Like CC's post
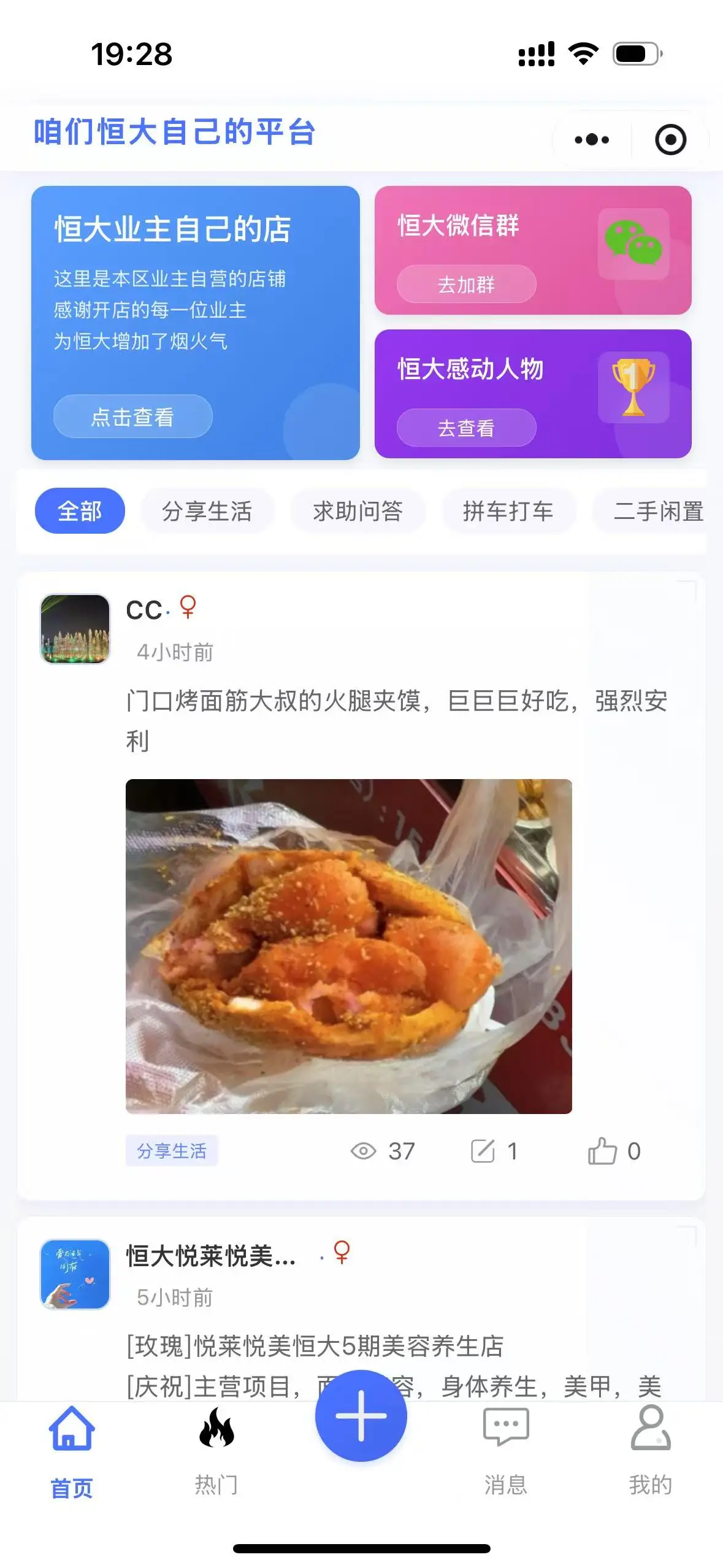Viewport: 723px width, 1568px height. pos(613,1151)
